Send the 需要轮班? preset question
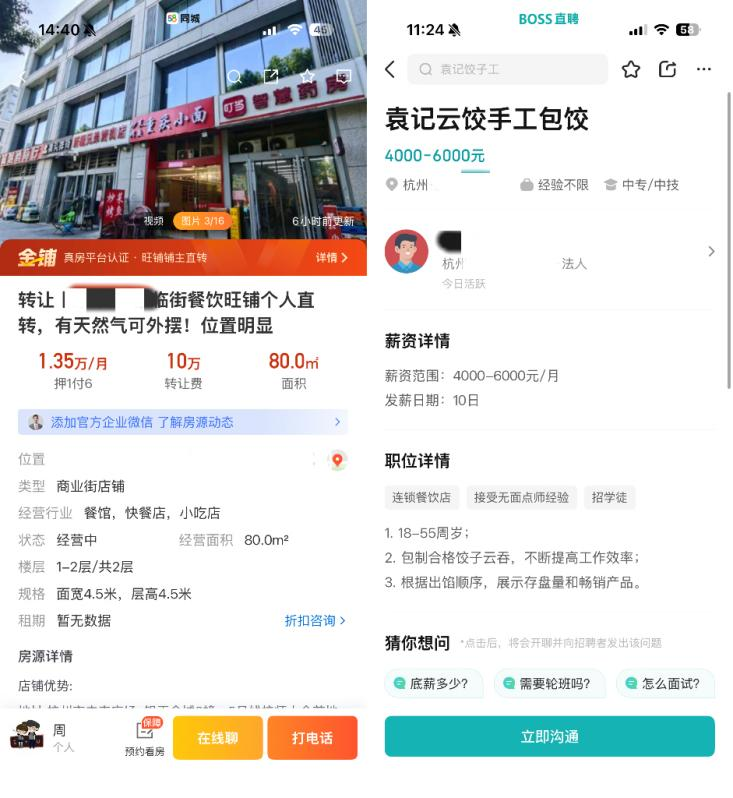 coord(549,683)
